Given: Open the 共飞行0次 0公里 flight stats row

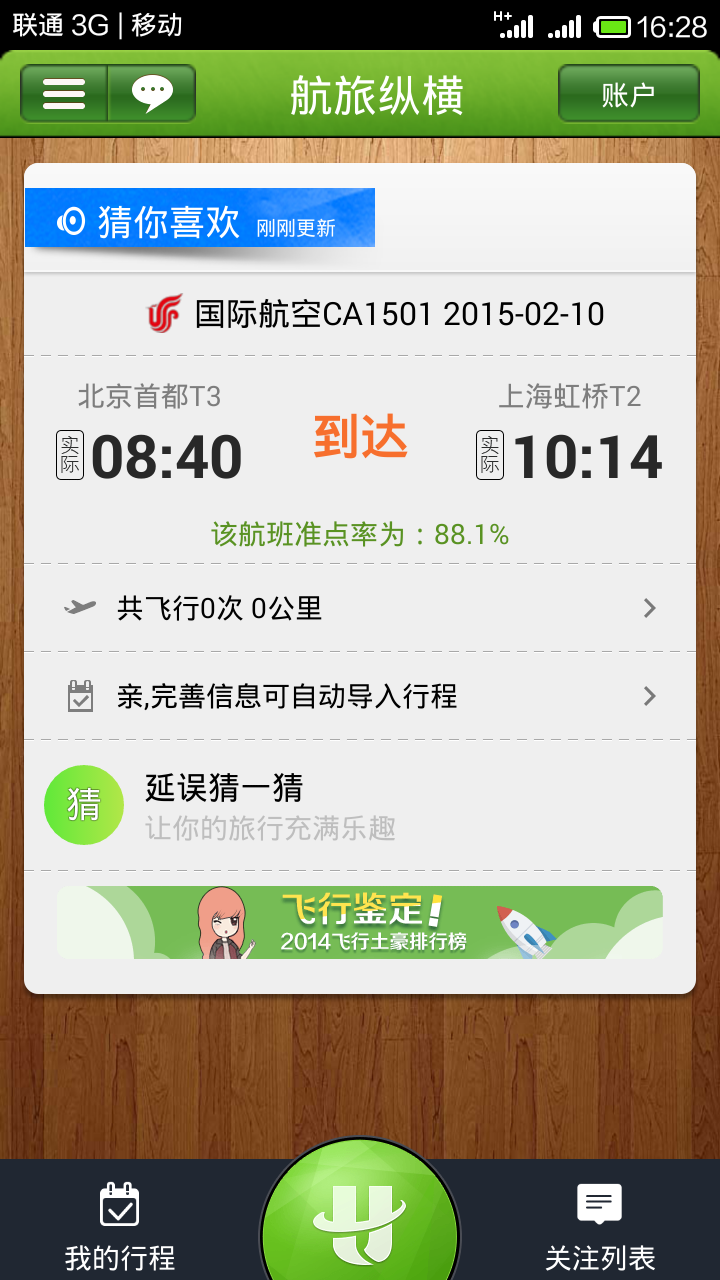Looking at the screenshot, I should (x=360, y=608).
